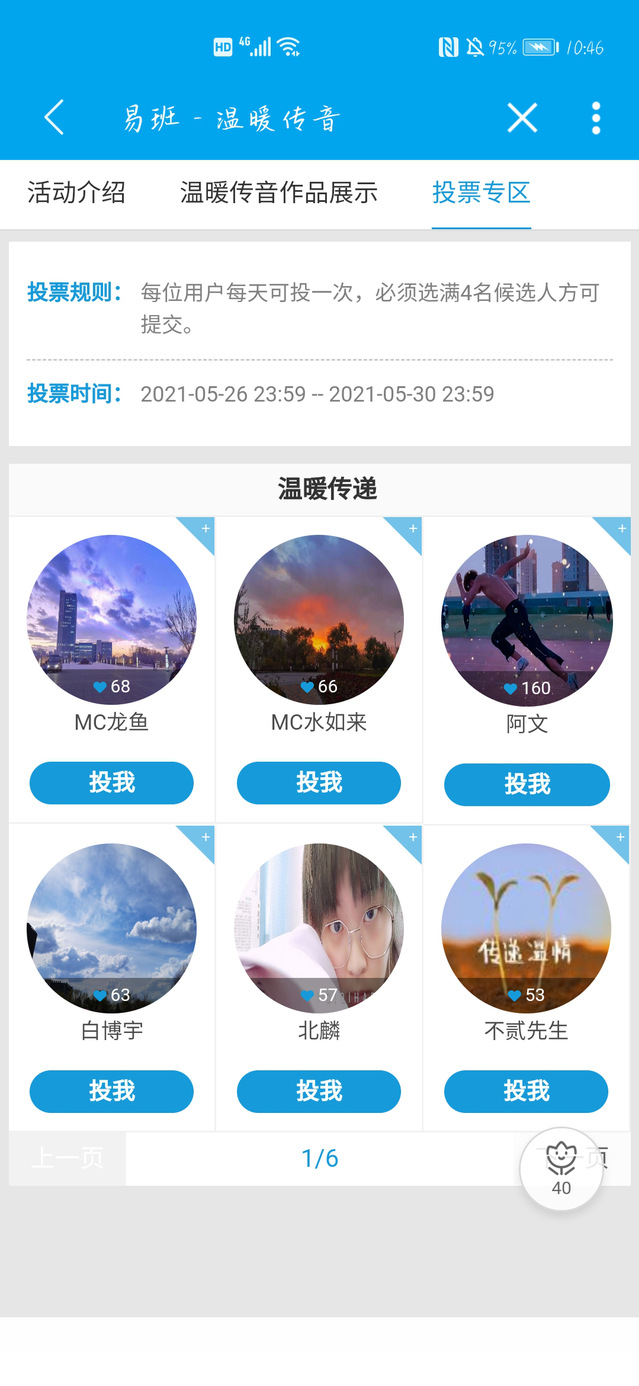Select the 投票专区 tab
Viewport: 639px width, 1386px height.
[x=481, y=193]
